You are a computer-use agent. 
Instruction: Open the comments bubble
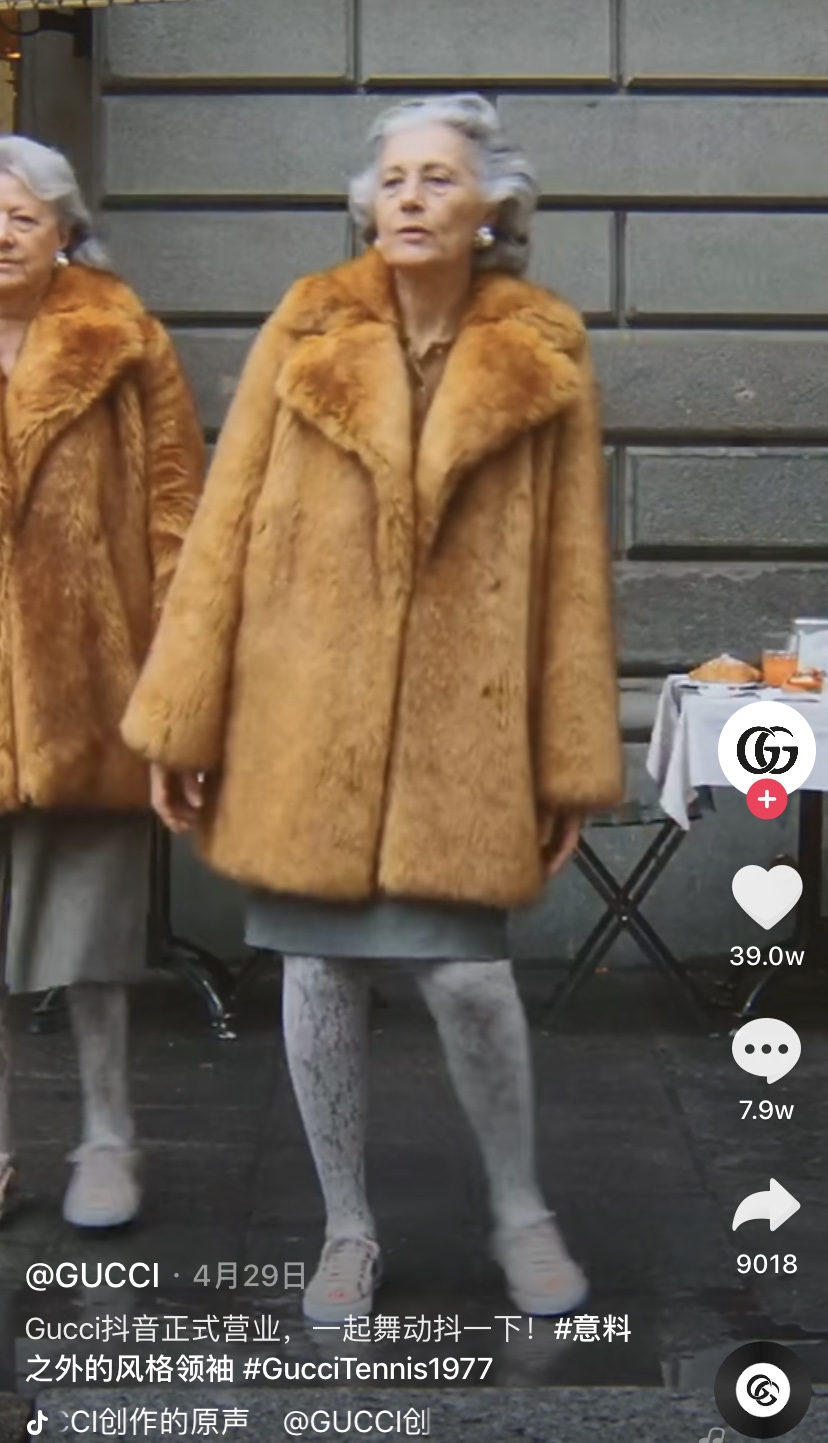pos(767,1050)
